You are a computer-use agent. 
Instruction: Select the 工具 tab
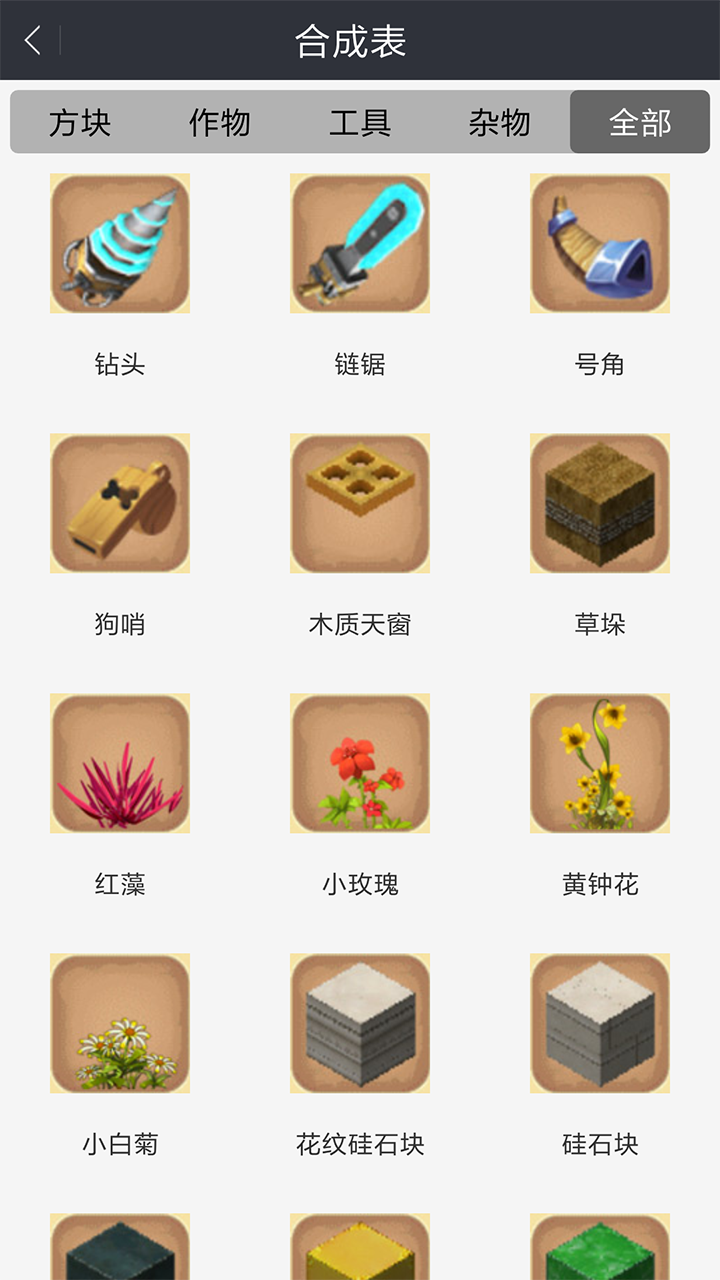click(x=360, y=122)
